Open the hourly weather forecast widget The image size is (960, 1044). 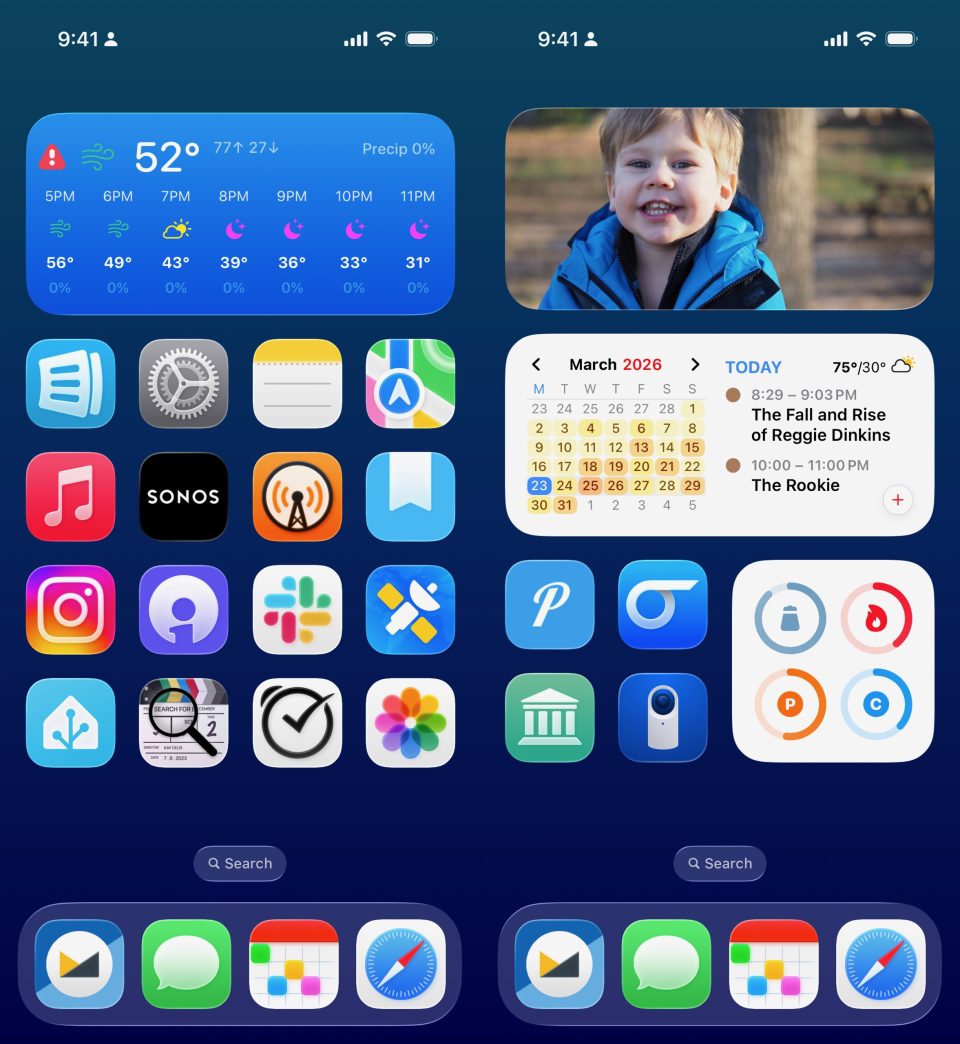[240, 214]
